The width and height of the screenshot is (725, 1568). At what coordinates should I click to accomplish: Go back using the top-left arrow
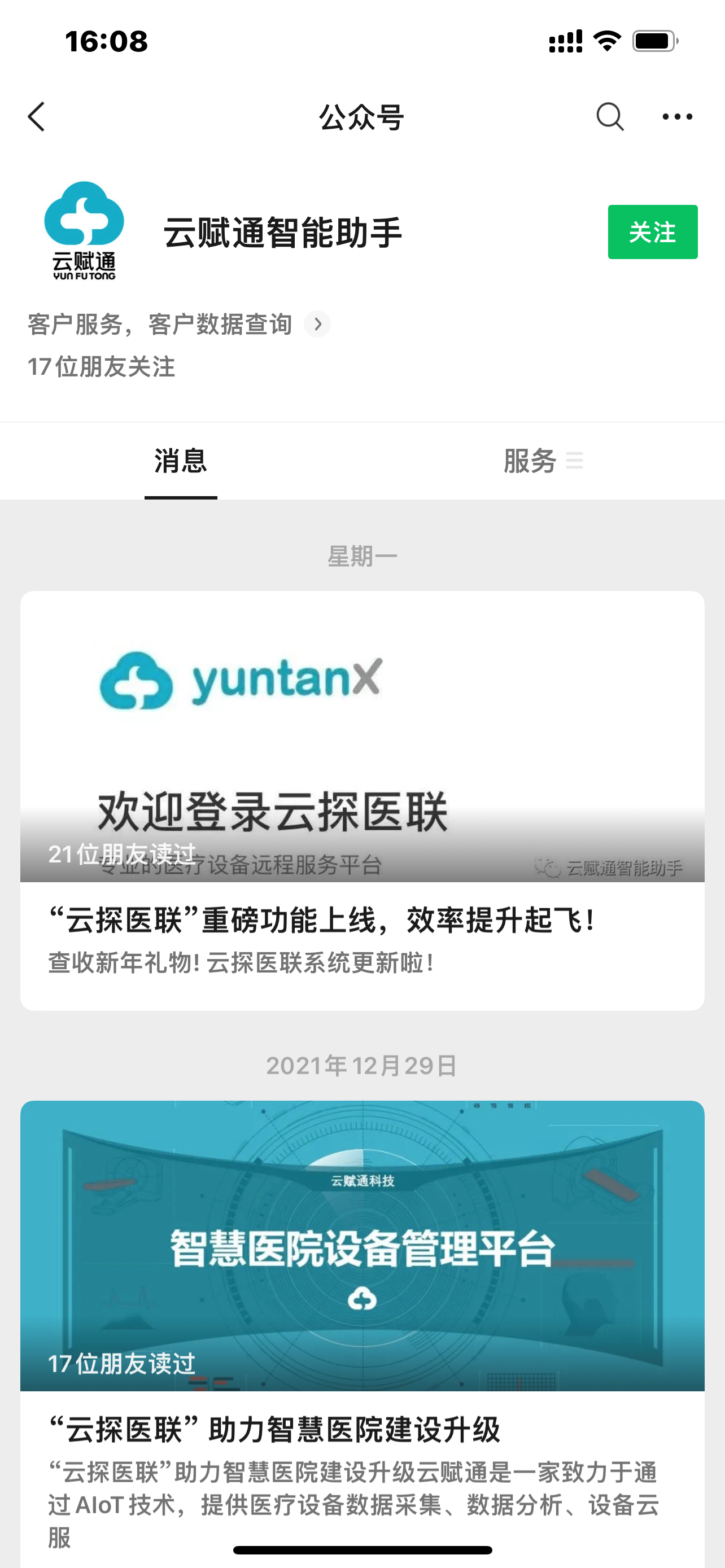tap(37, 116)
